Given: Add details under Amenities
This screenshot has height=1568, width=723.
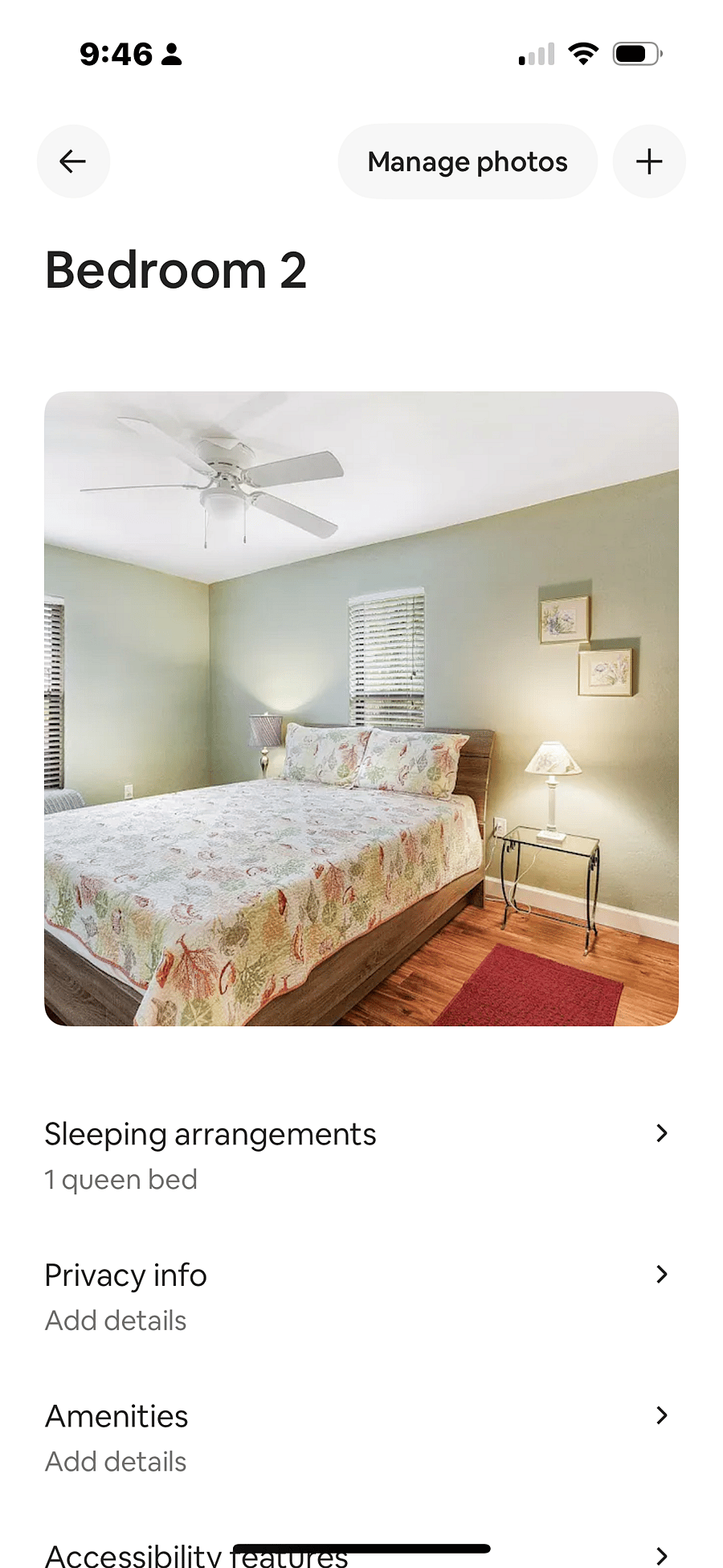Looking at the screenshot, I should 361,1438.
